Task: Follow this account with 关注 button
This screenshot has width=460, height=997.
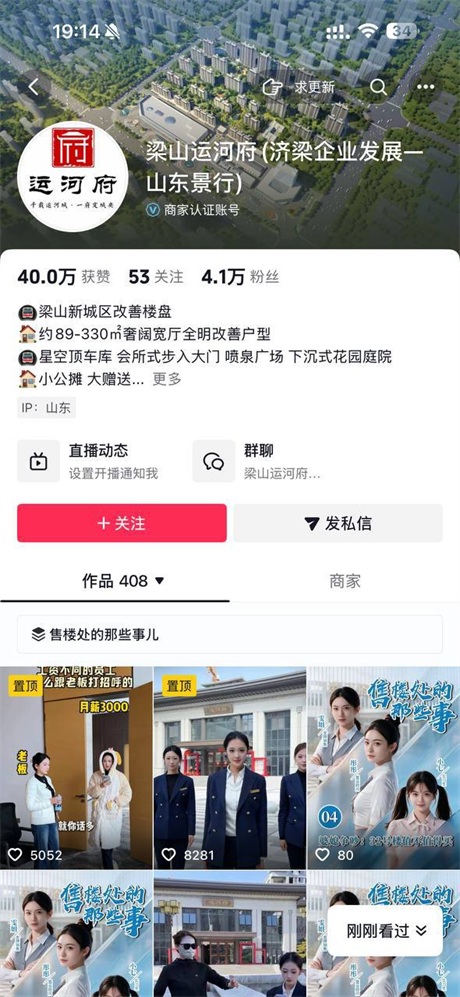Action: [122, 523]
